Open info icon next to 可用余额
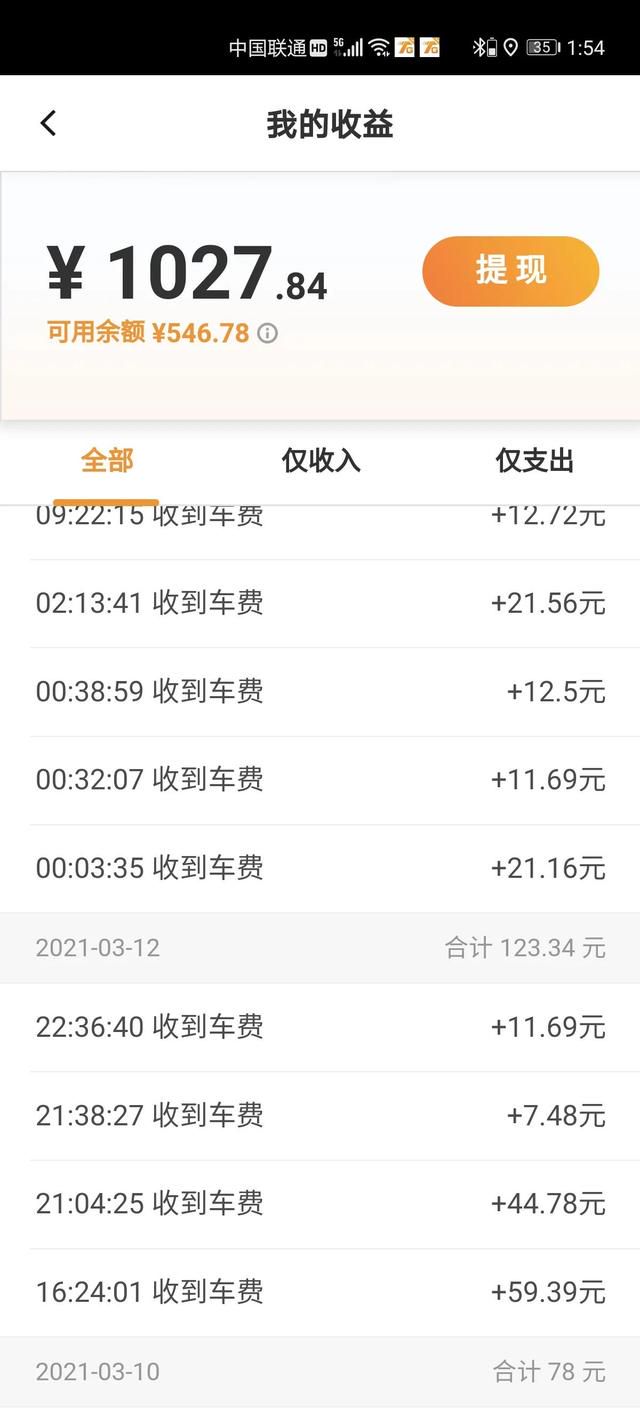 pos(267,333)
